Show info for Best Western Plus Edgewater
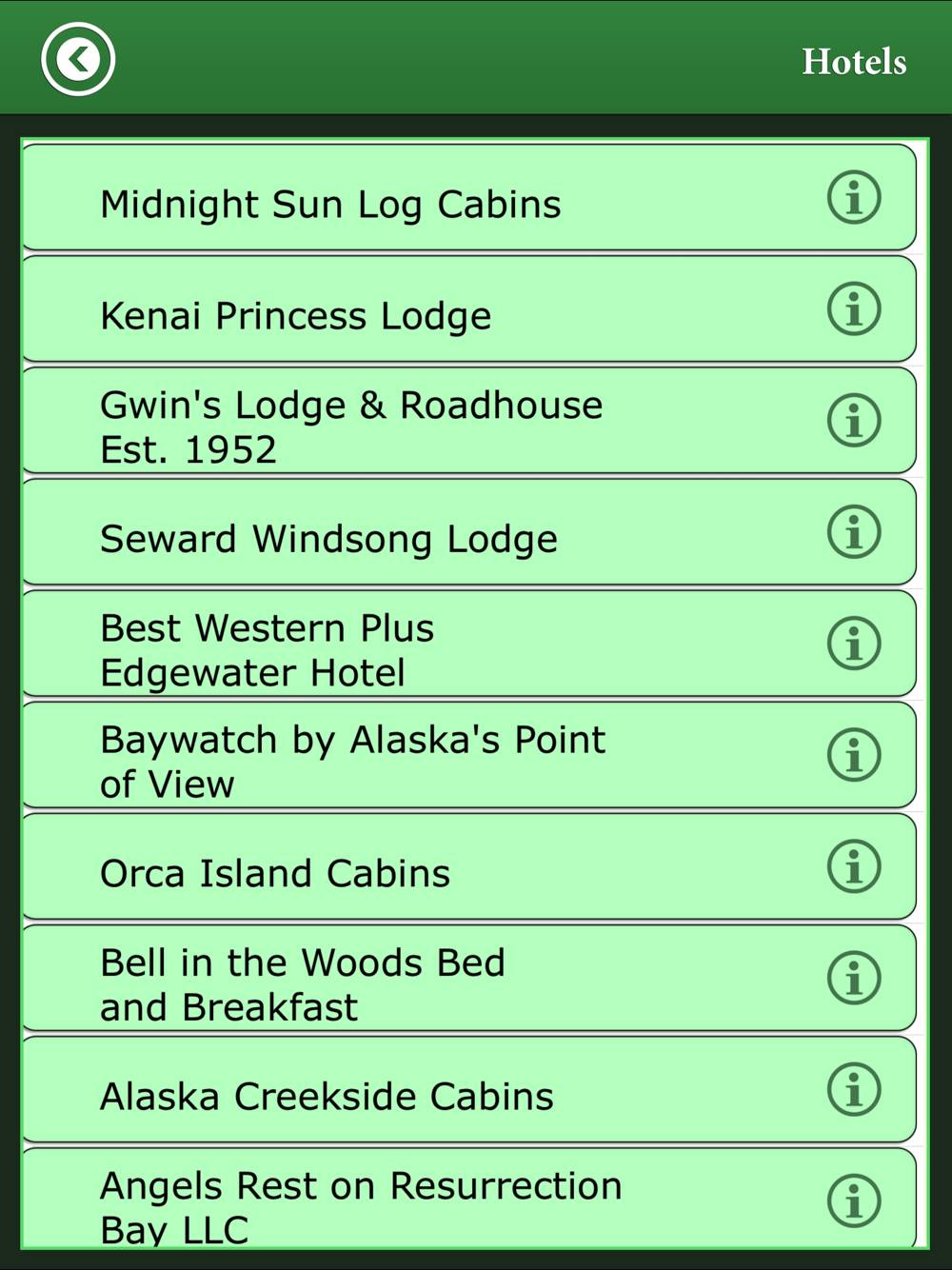The height and width of the screenshot is (1270, 952). 854,644
